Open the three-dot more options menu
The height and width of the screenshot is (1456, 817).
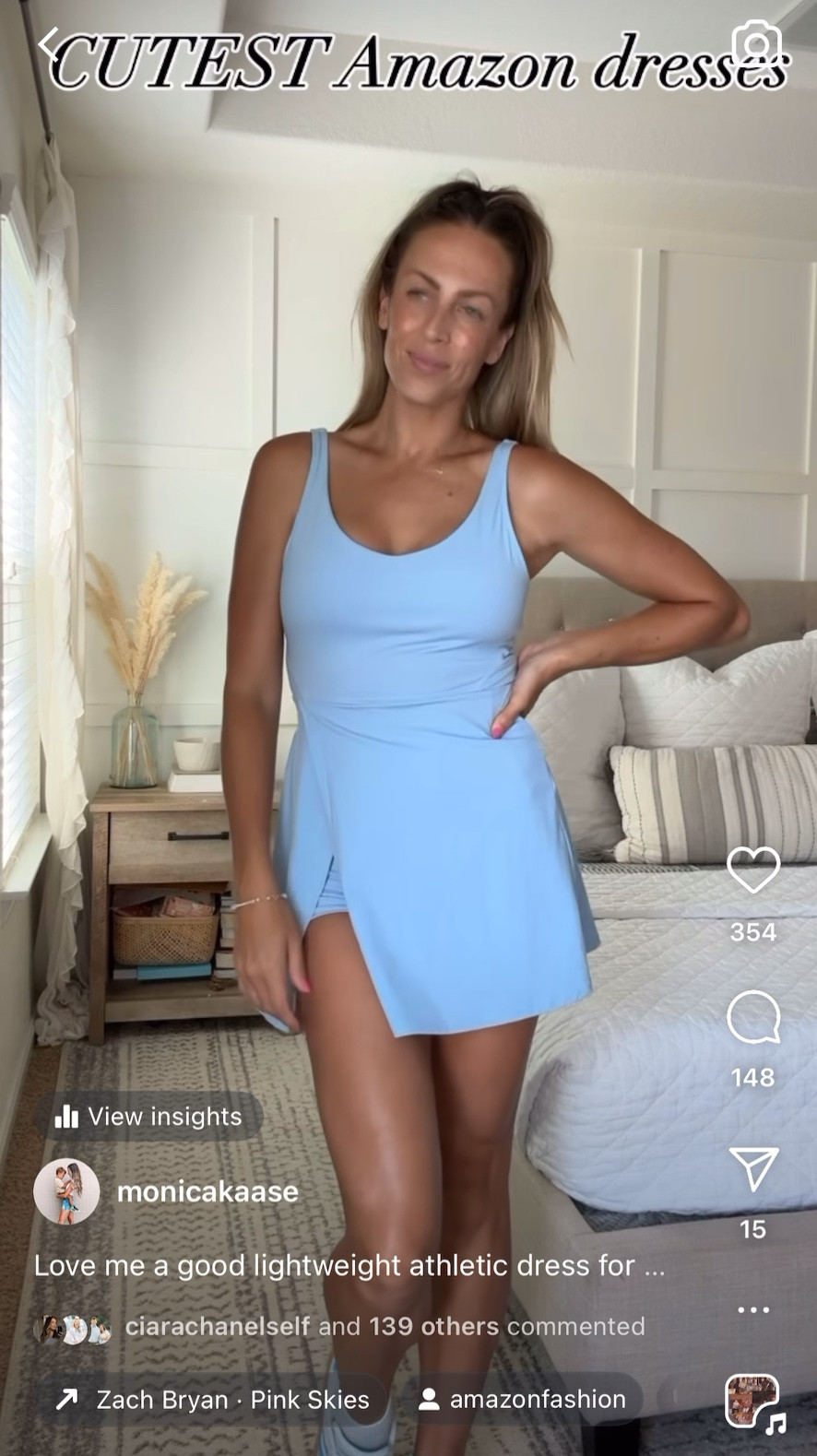[752, 1309]
